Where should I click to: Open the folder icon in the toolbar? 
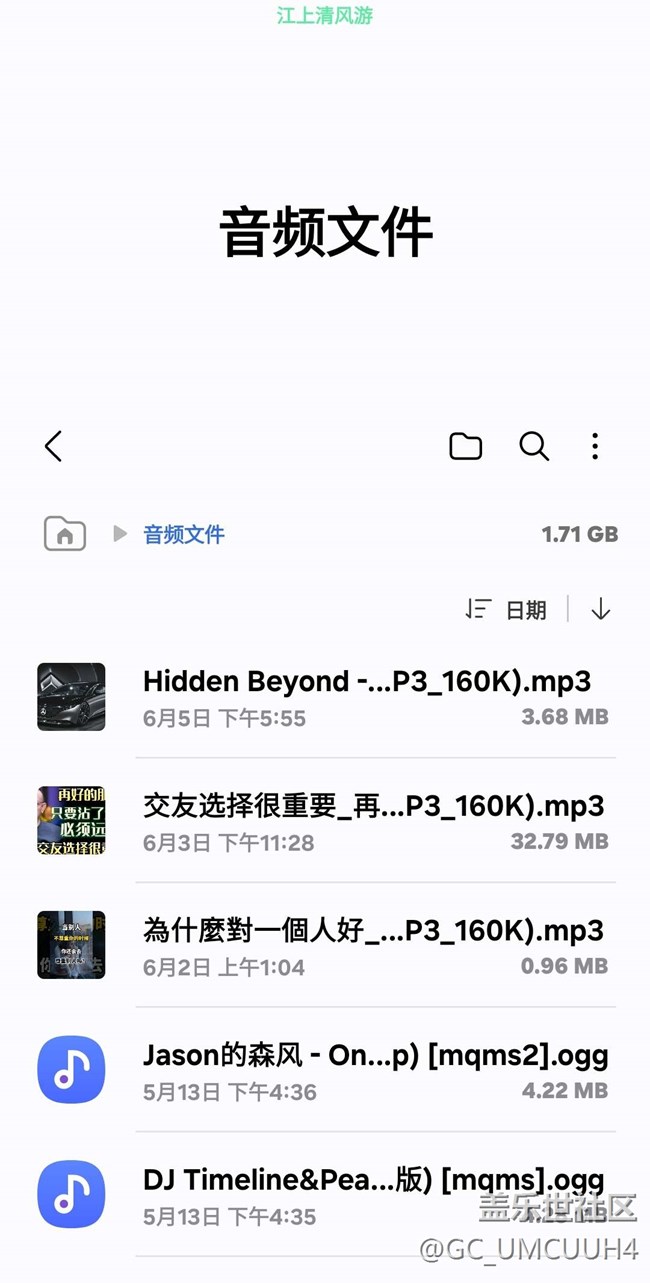[465, 446]
